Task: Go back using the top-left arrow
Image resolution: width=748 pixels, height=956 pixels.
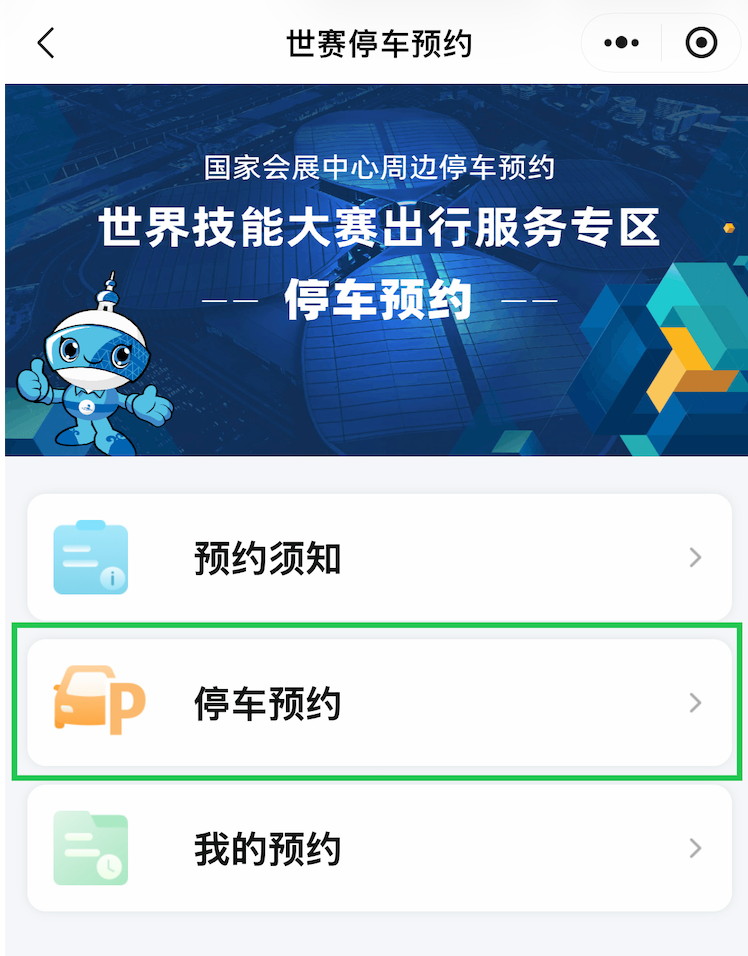Action: 46,43
